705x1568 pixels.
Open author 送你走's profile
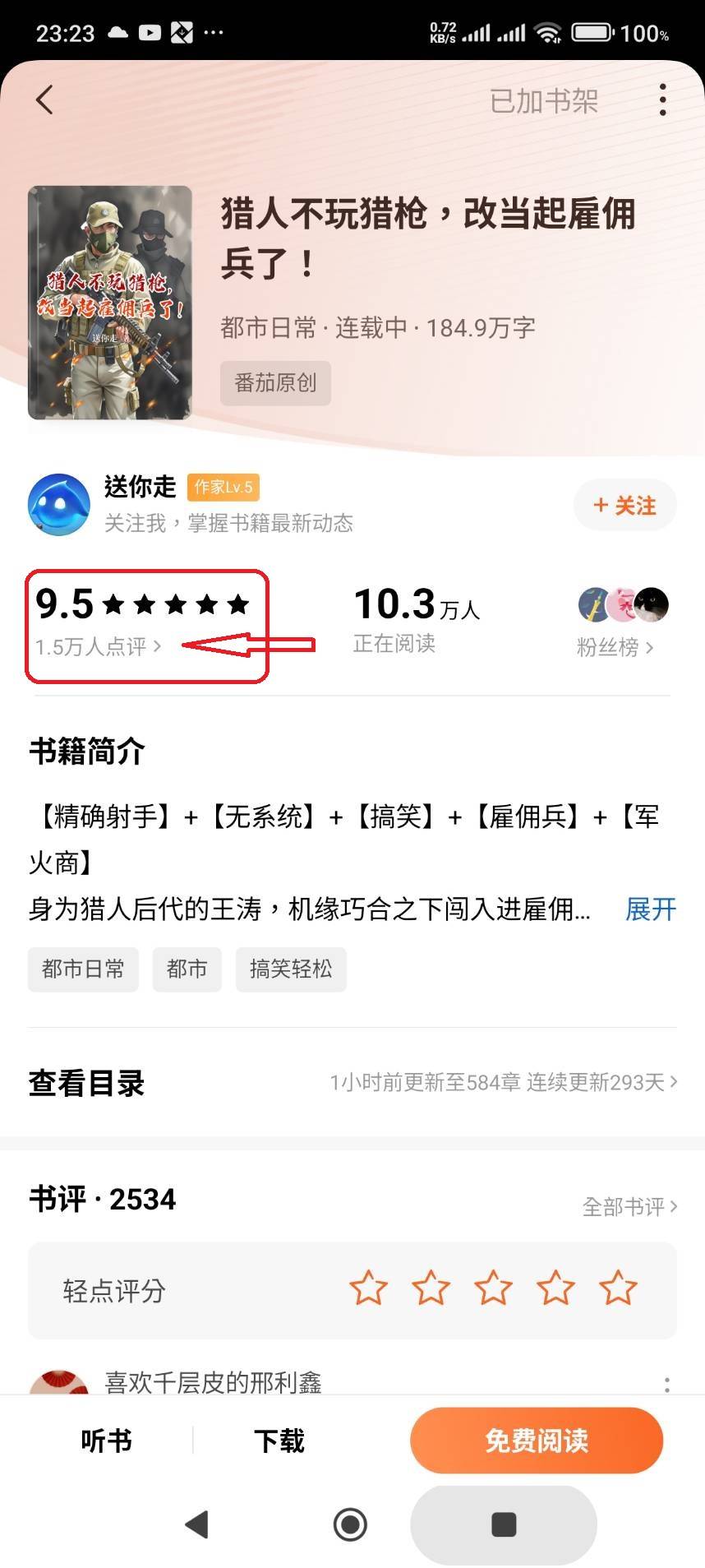[140, 487]
